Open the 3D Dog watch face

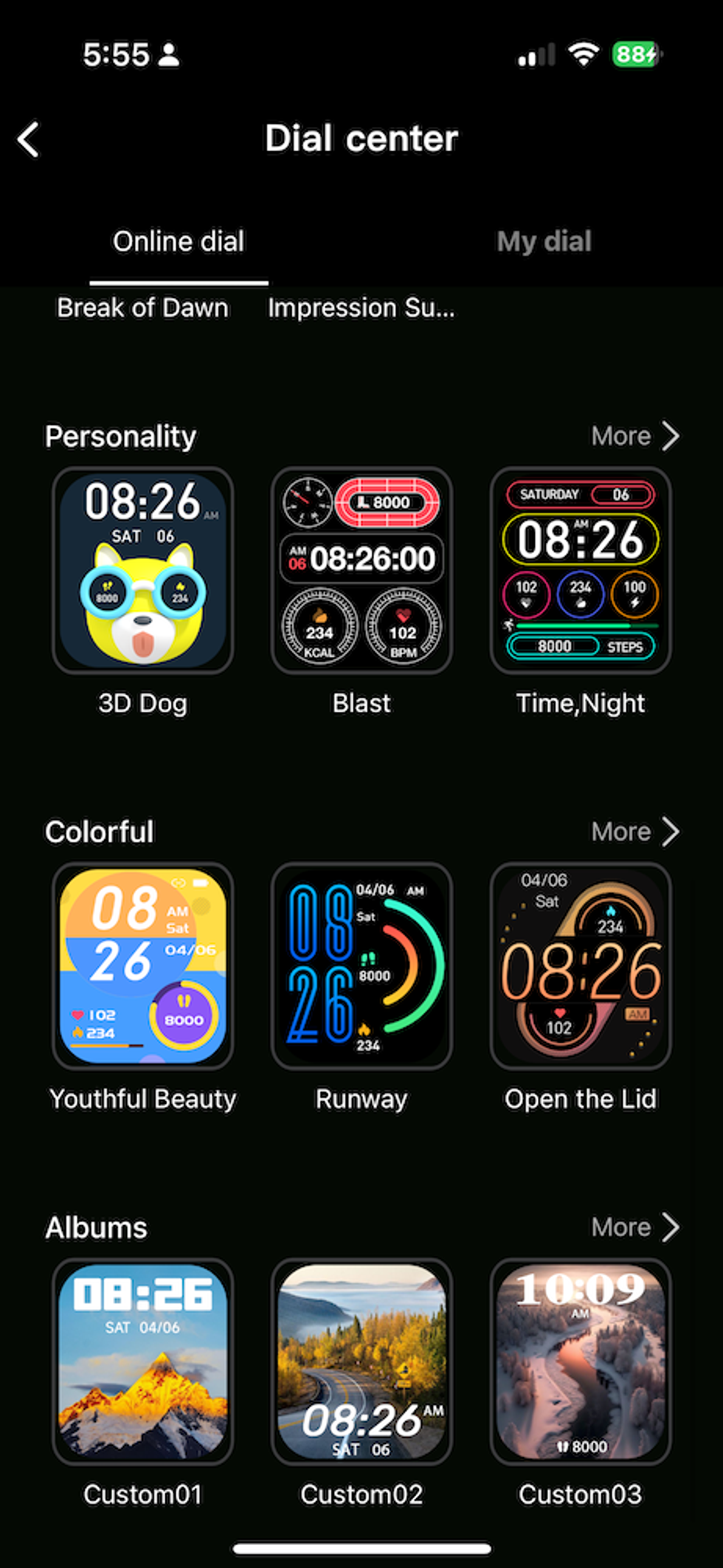click(x=143, y=570)
